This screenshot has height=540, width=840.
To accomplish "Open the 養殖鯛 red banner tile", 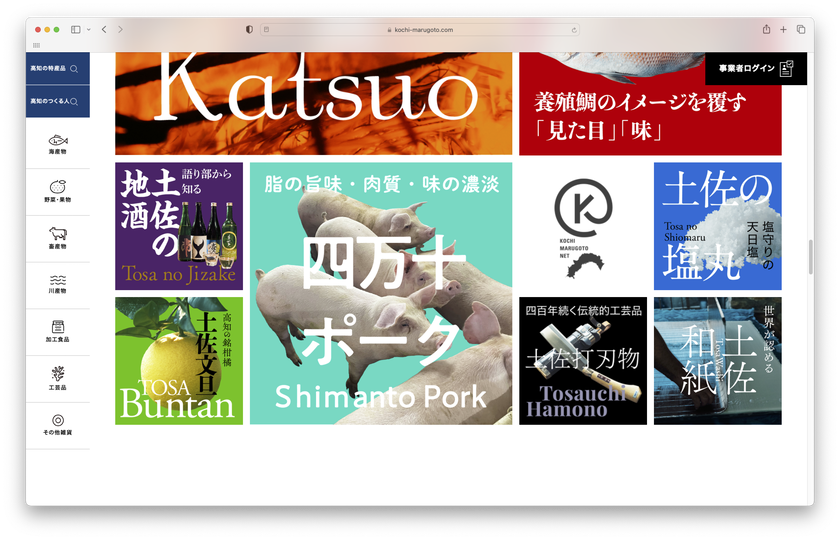I will (x=650, y=104).
